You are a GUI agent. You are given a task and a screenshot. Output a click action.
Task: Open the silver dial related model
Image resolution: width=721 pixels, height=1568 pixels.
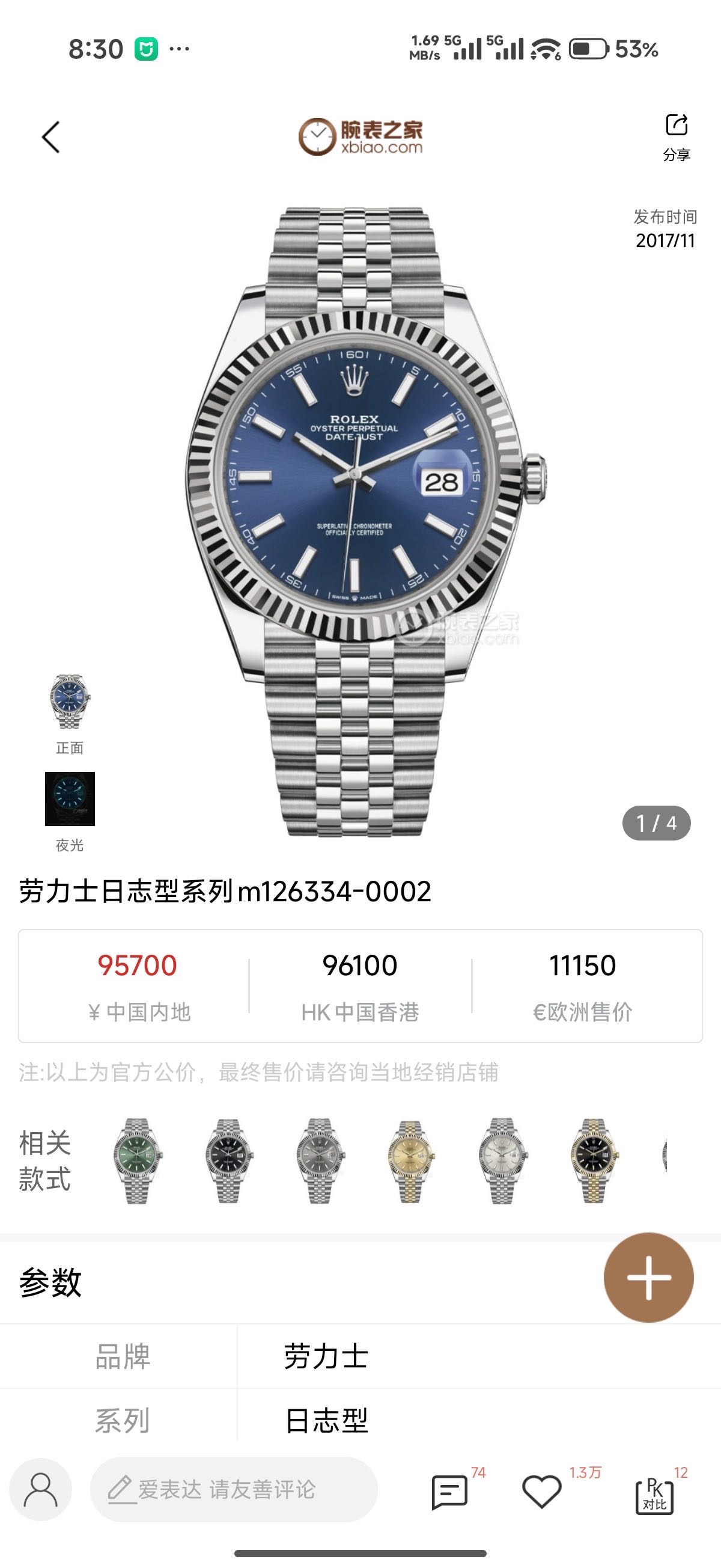tap(502, 1160)
